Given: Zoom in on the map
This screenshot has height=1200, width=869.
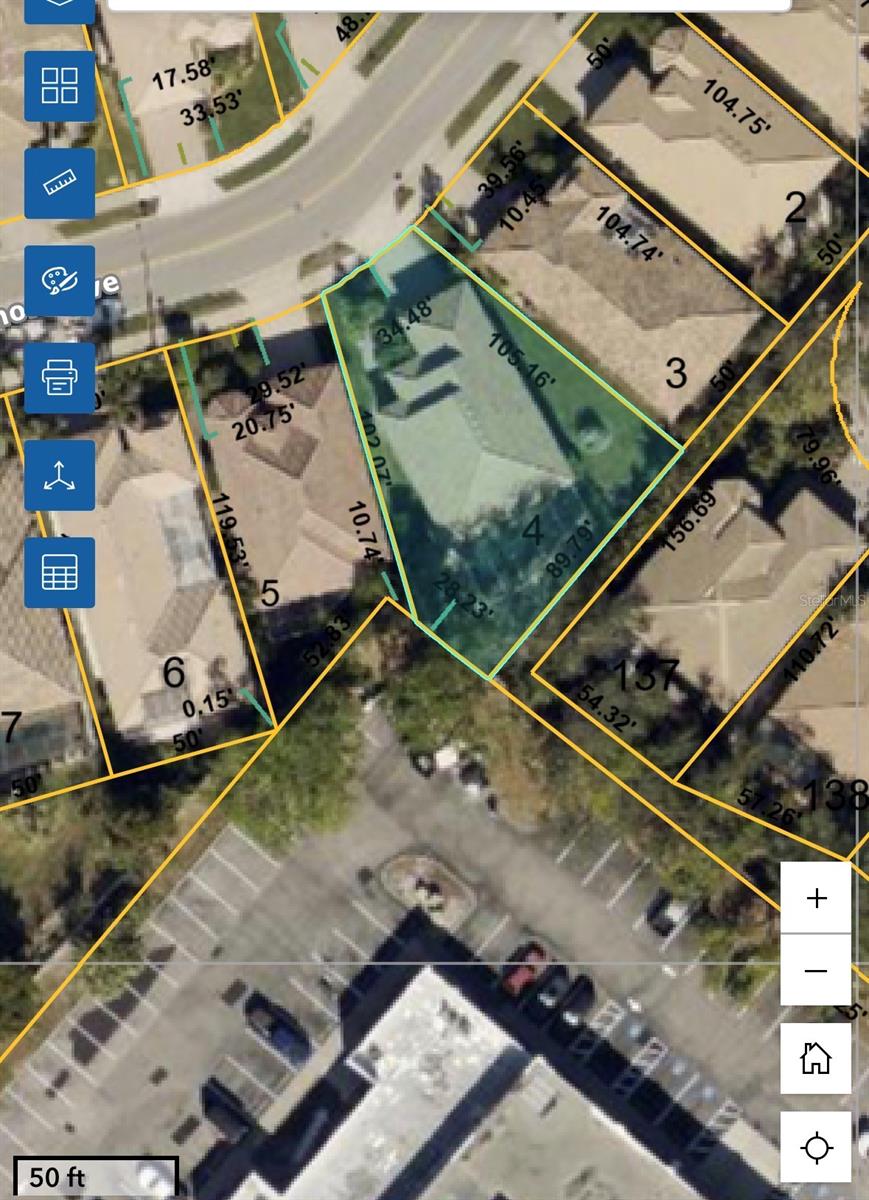Looking at the screenshot, I should 816,898.
